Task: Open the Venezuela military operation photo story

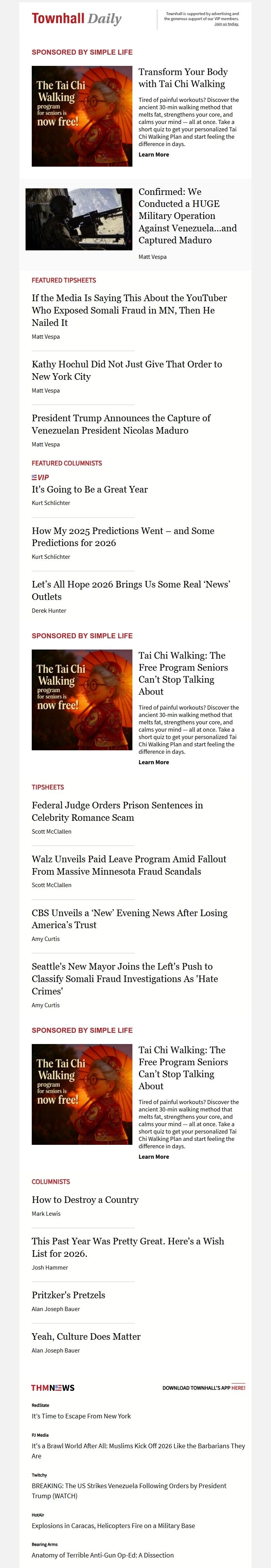Action: [78, 219]
